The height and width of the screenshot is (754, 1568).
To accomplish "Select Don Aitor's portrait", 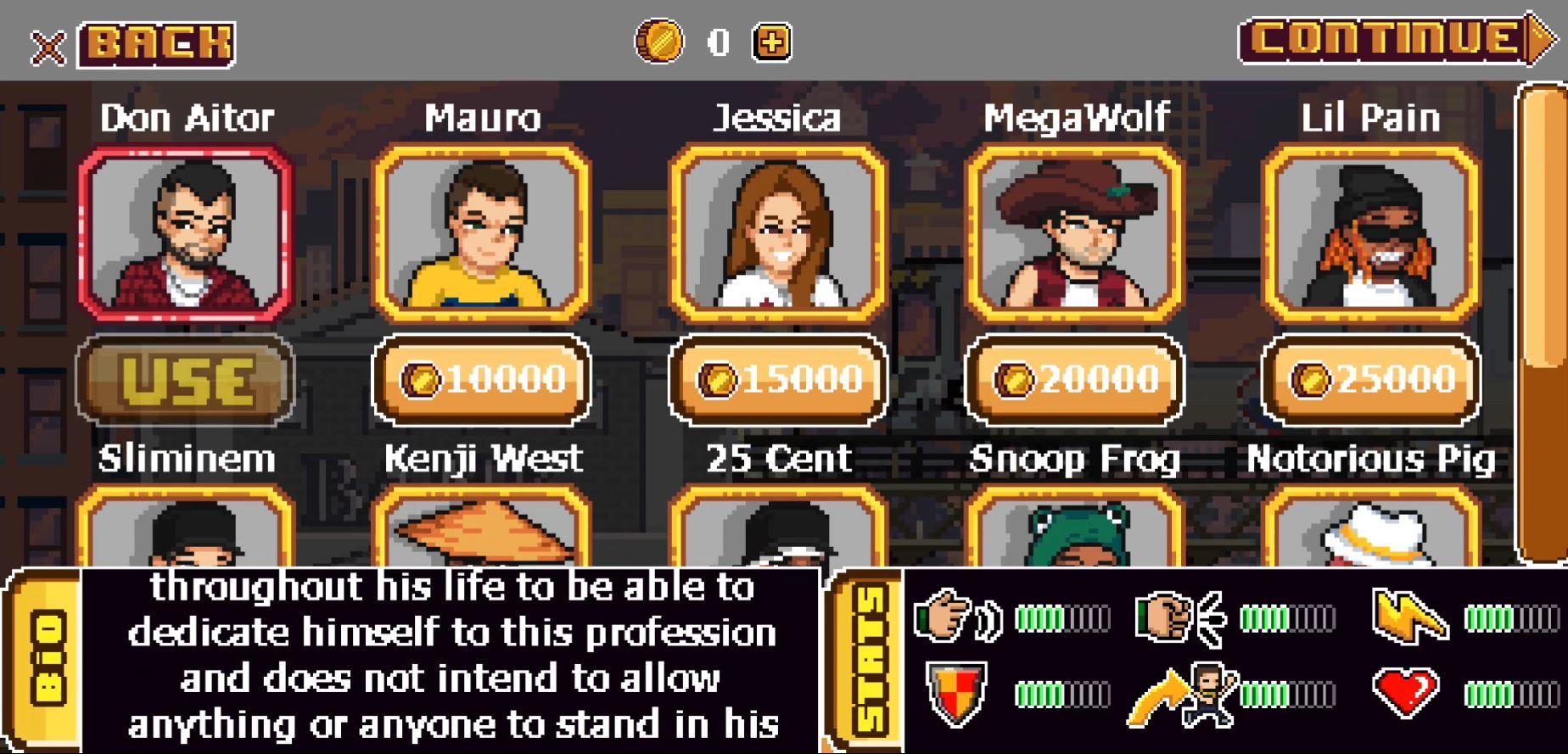I will point(185,232).
